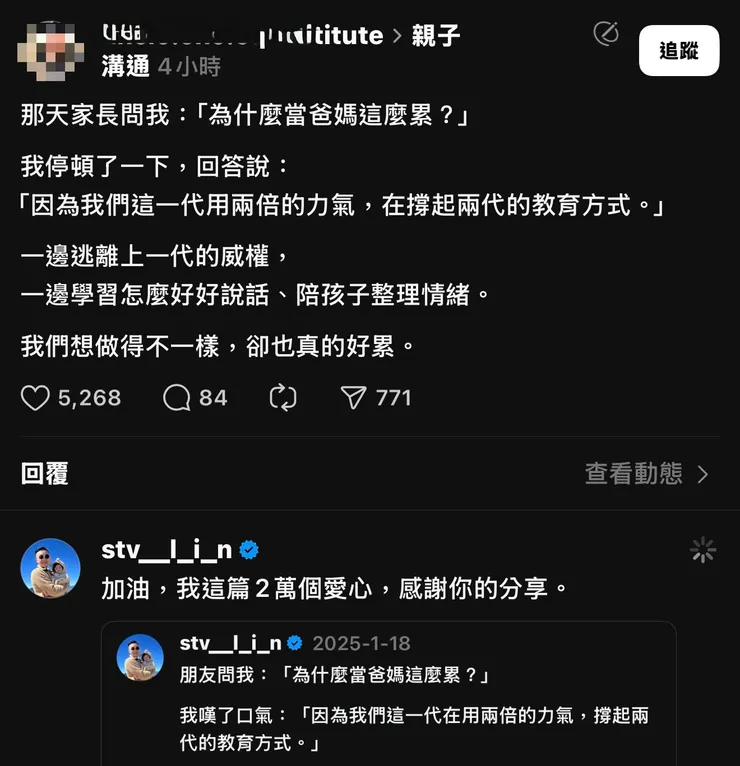Click the spinner icon beside stv__l_i_n's comment

click(x=704, y=550)
